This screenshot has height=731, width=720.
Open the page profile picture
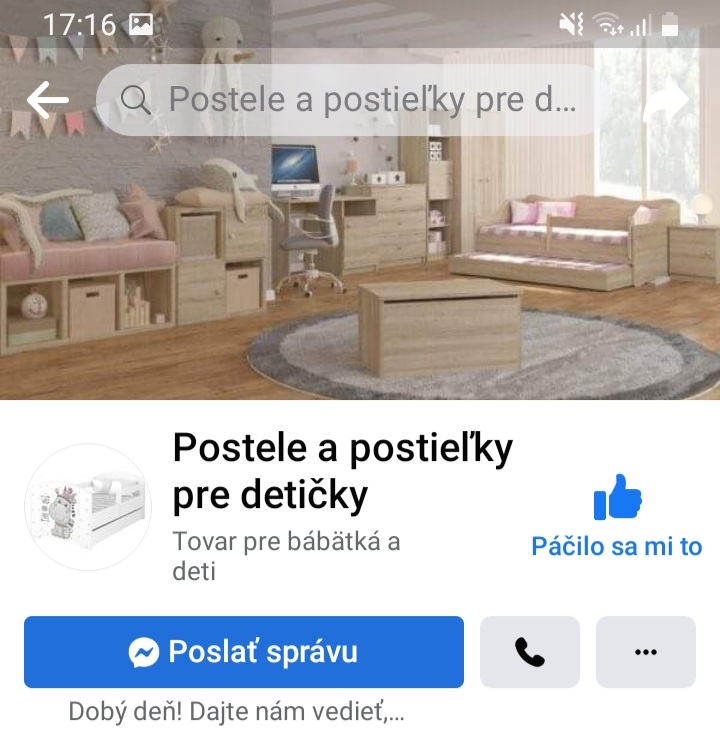88,507
